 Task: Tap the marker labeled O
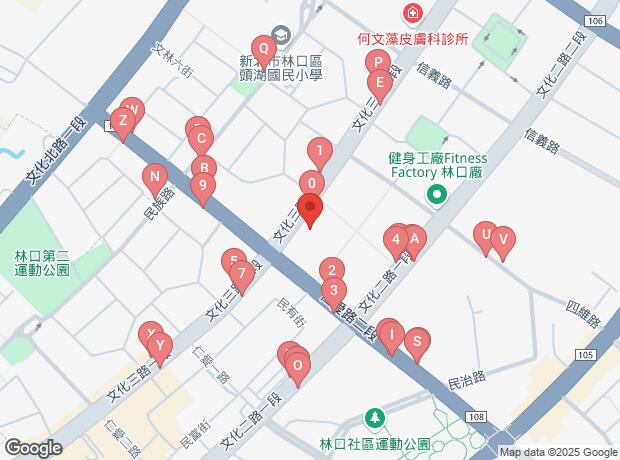(x=296, y=365)
